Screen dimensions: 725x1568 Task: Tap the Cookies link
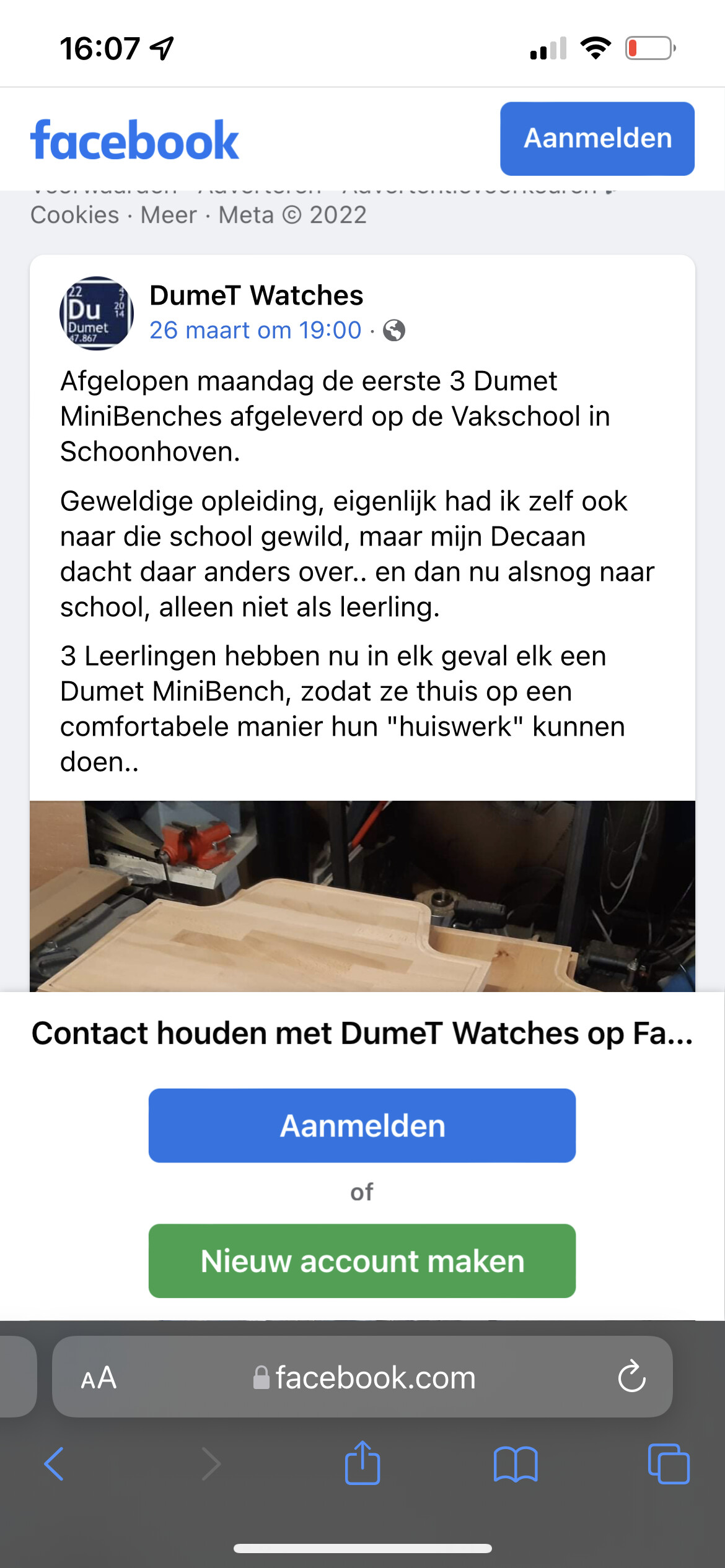point(75,215)
